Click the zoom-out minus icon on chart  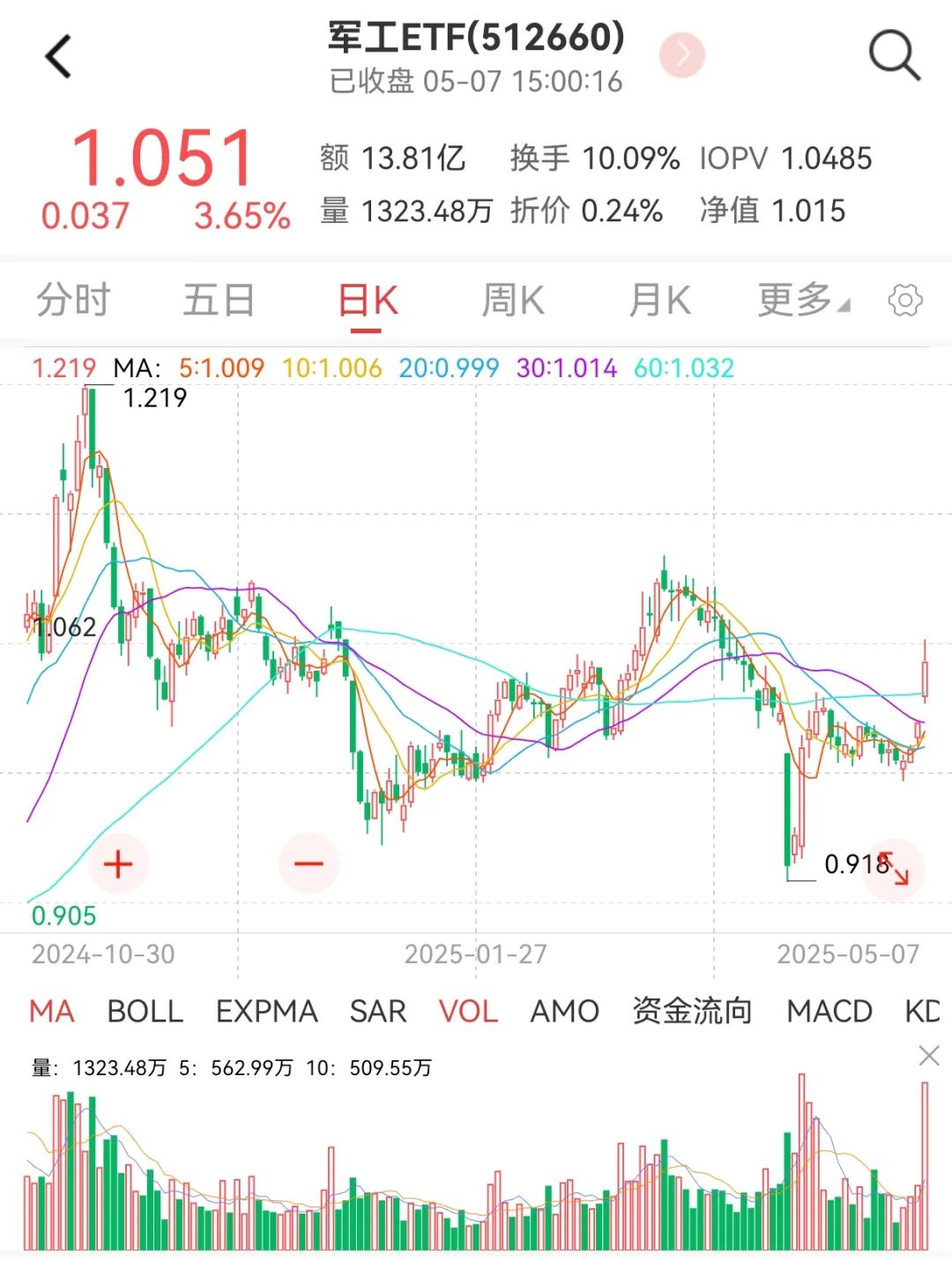309,865
